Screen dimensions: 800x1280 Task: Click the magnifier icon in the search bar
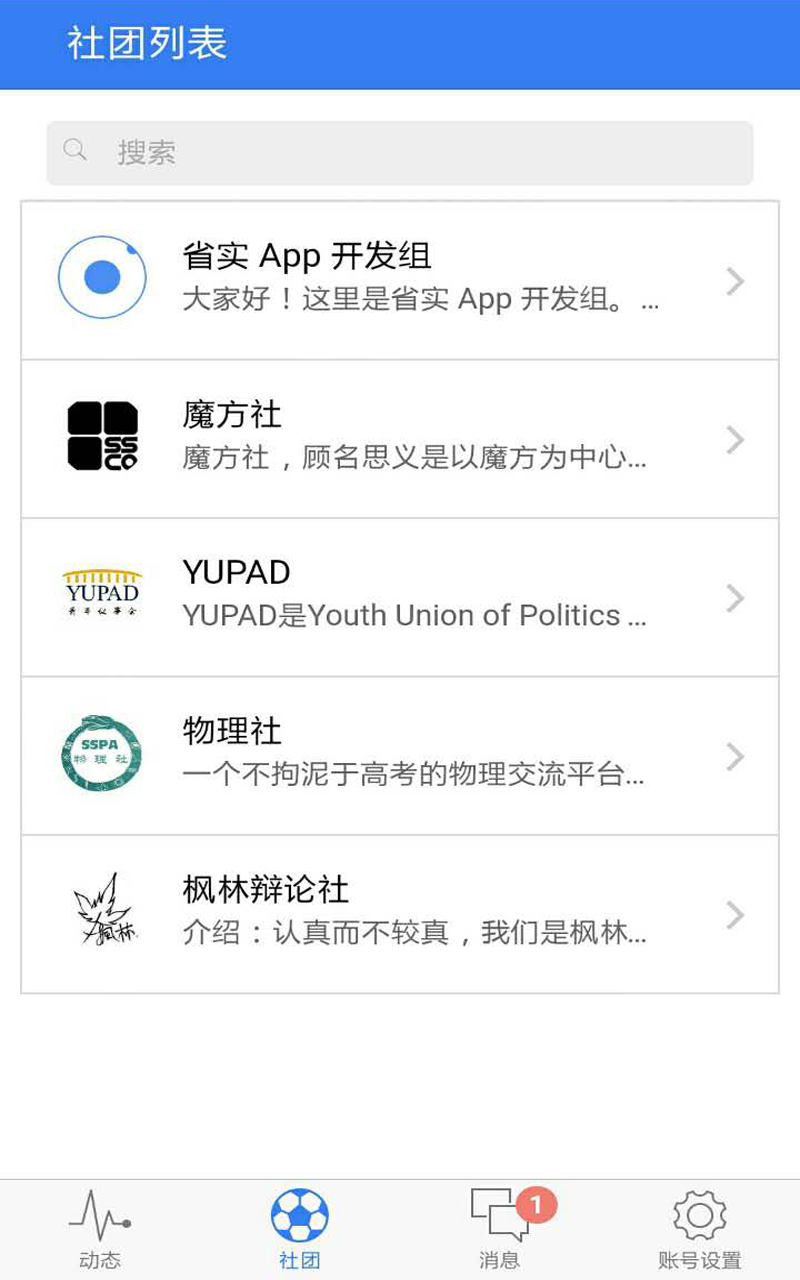[75, 149]
